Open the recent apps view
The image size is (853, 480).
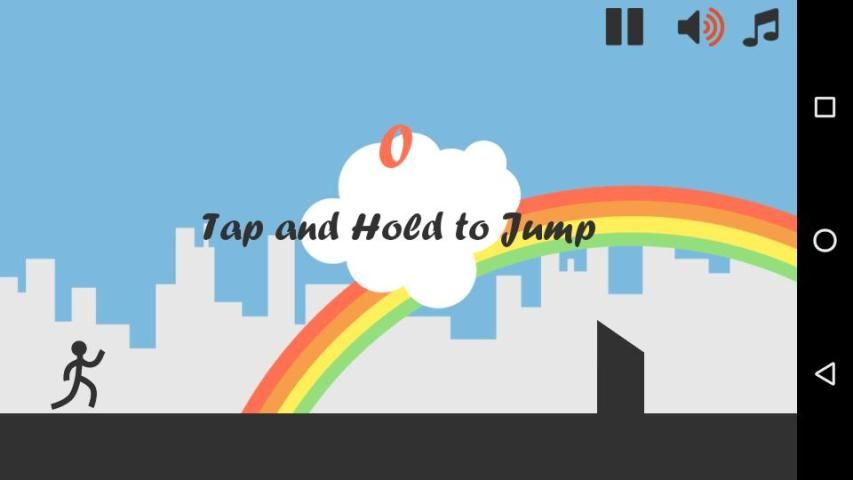click(x=824, y=107)
